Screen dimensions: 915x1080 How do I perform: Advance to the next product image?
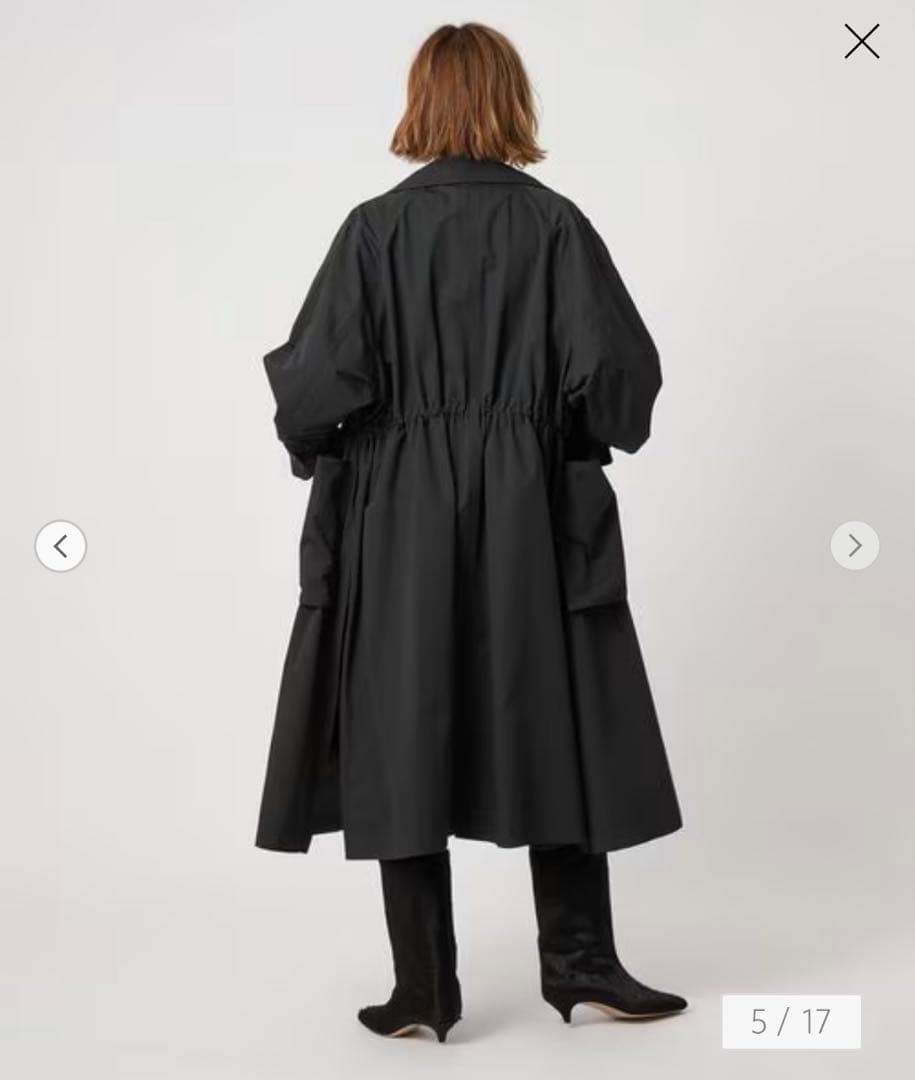854,546
